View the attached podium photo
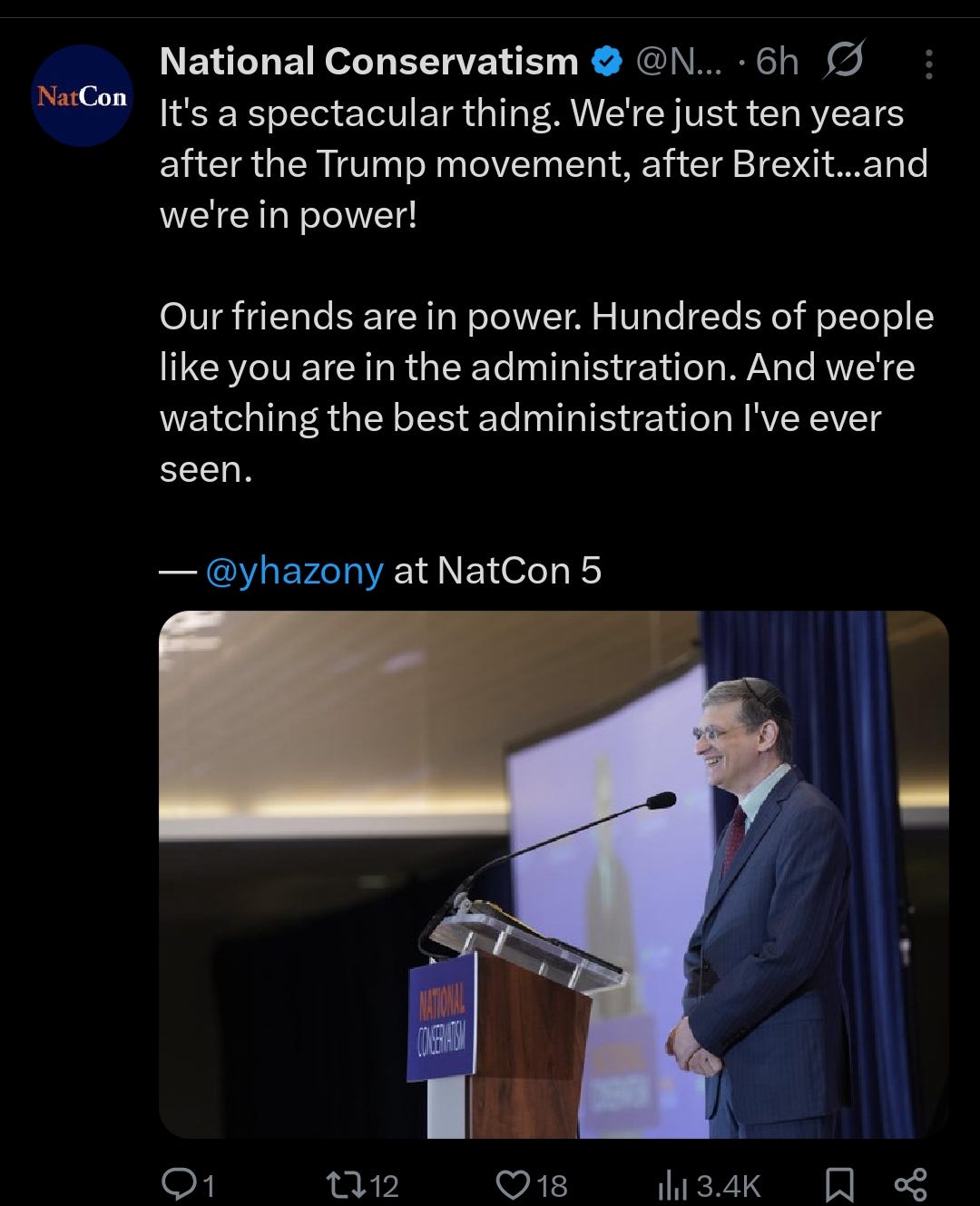 click(554, 874)
